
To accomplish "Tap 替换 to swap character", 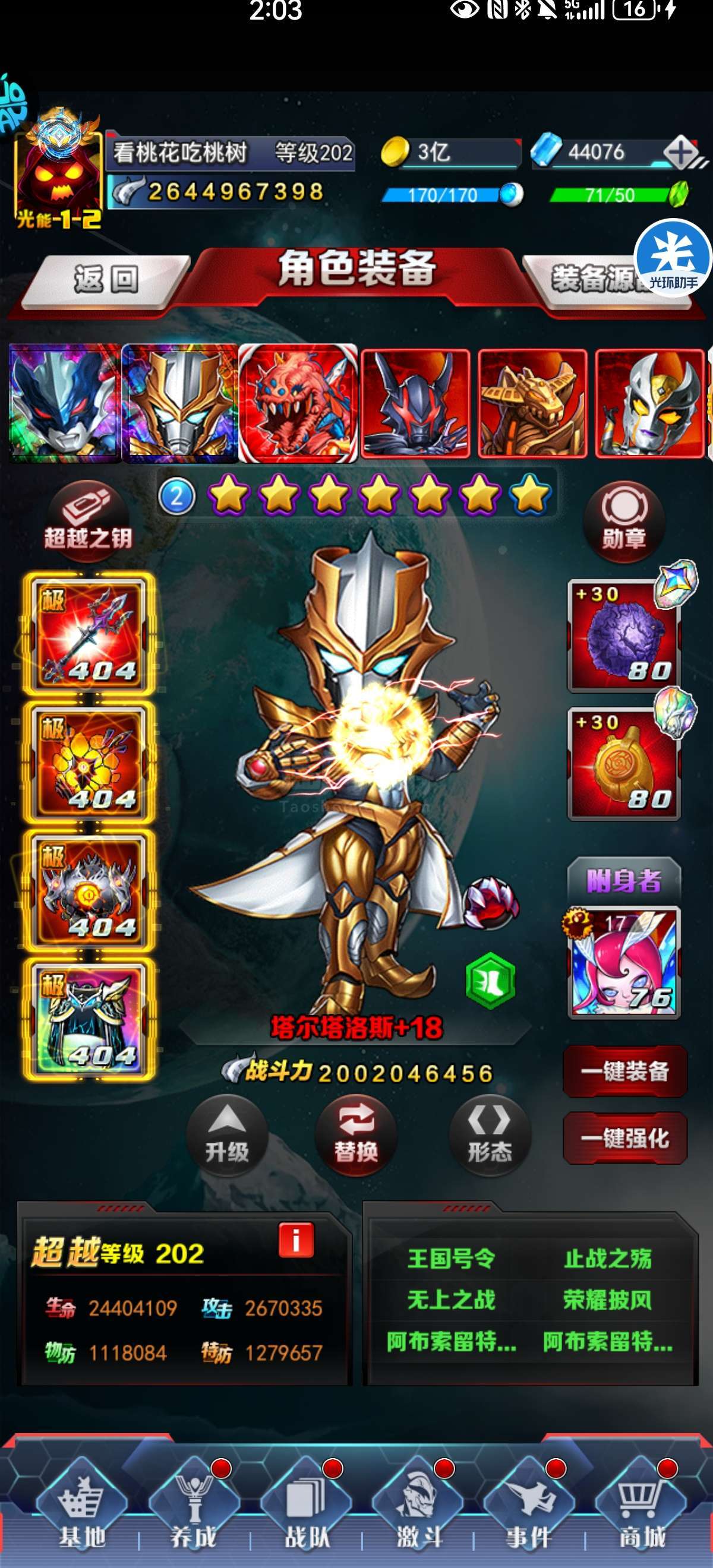I will (x=356, y=1136).
